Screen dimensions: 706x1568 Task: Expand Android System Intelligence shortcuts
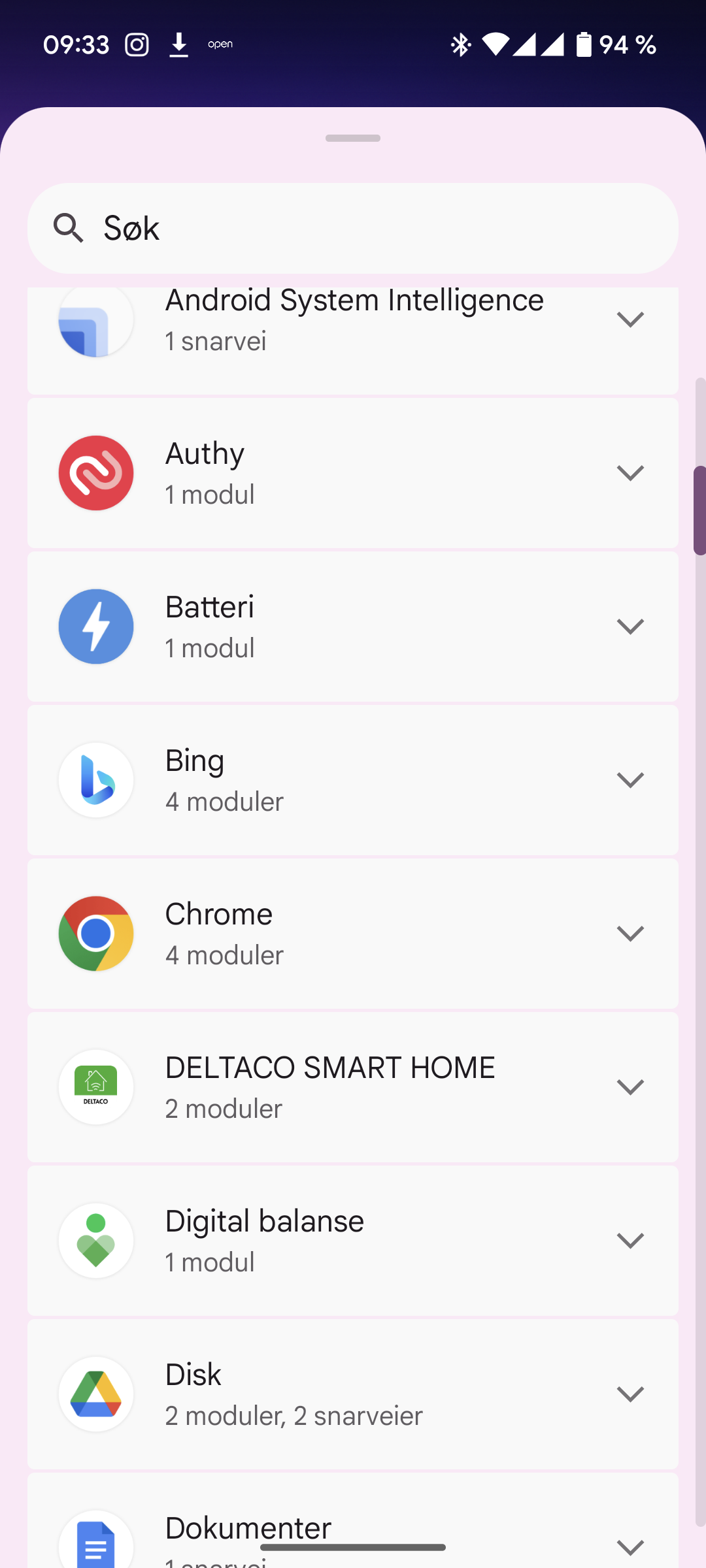(x=630, y=319)
